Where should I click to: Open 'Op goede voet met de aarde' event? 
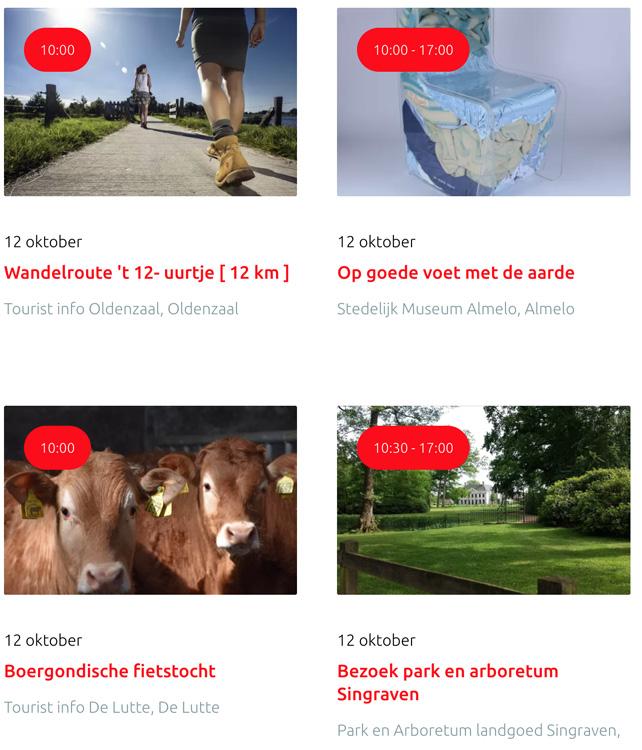point(456,273)
